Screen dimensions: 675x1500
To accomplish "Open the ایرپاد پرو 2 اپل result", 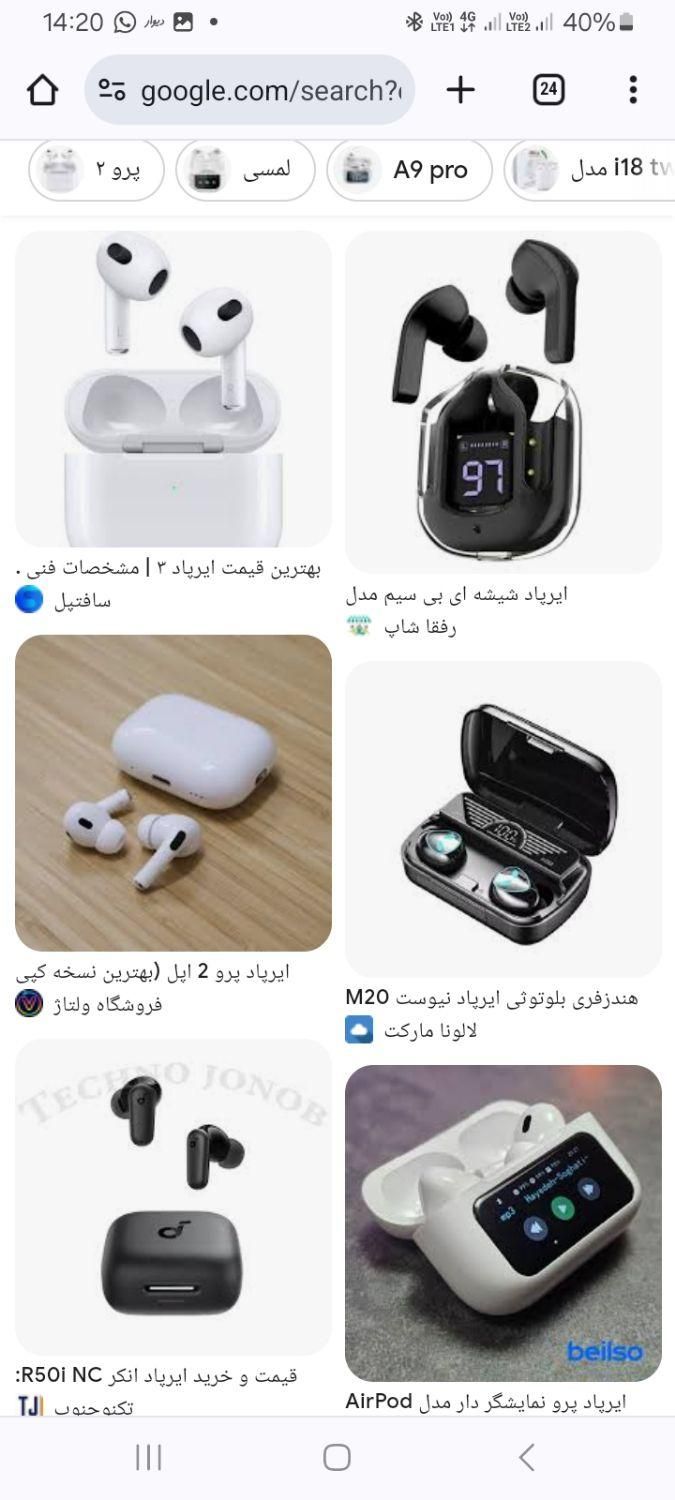I will click(173, 792).
